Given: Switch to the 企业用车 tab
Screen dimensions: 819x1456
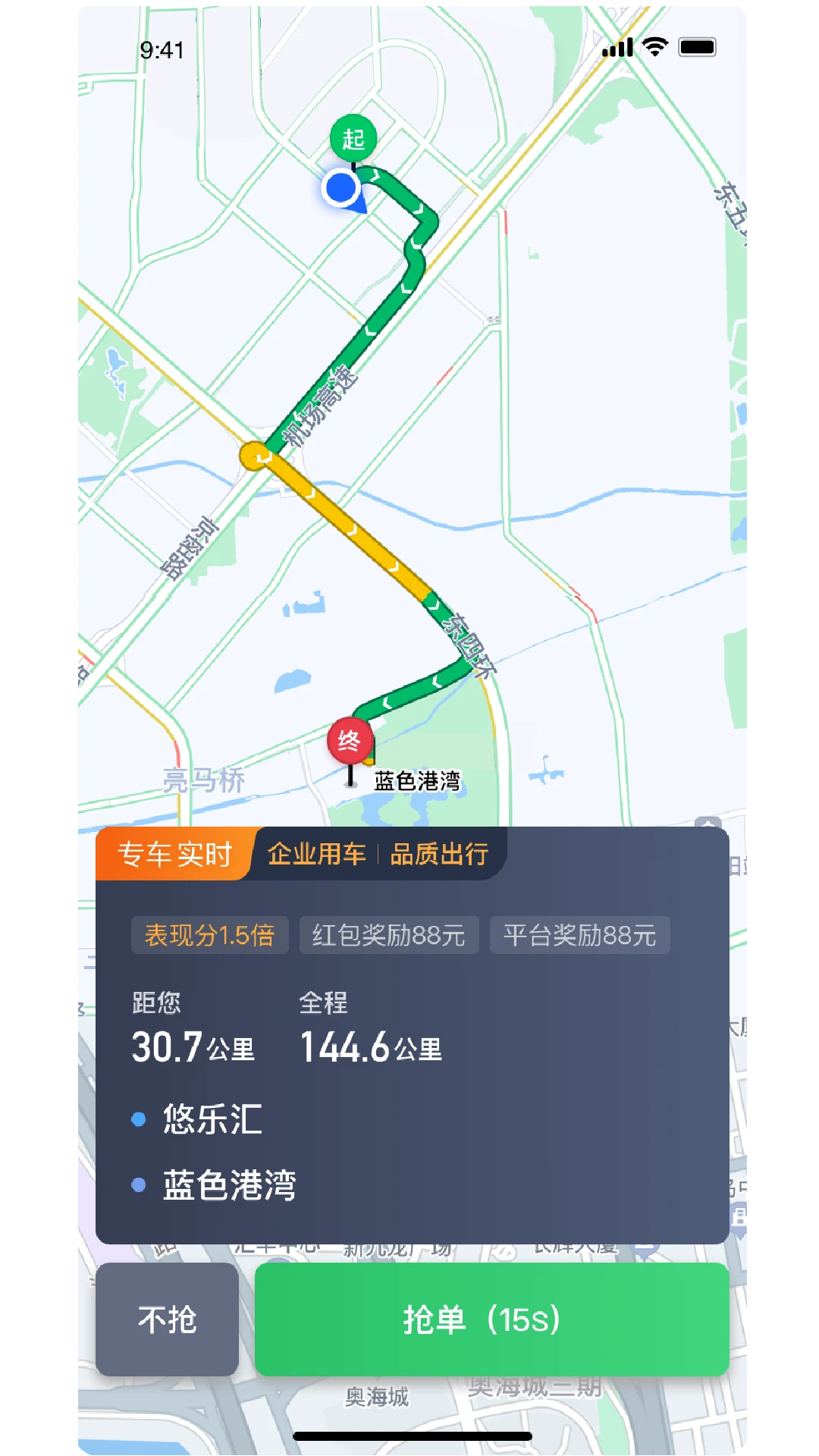Looking at the screenshot, I should pyautogui.click(x=316, y=853).
